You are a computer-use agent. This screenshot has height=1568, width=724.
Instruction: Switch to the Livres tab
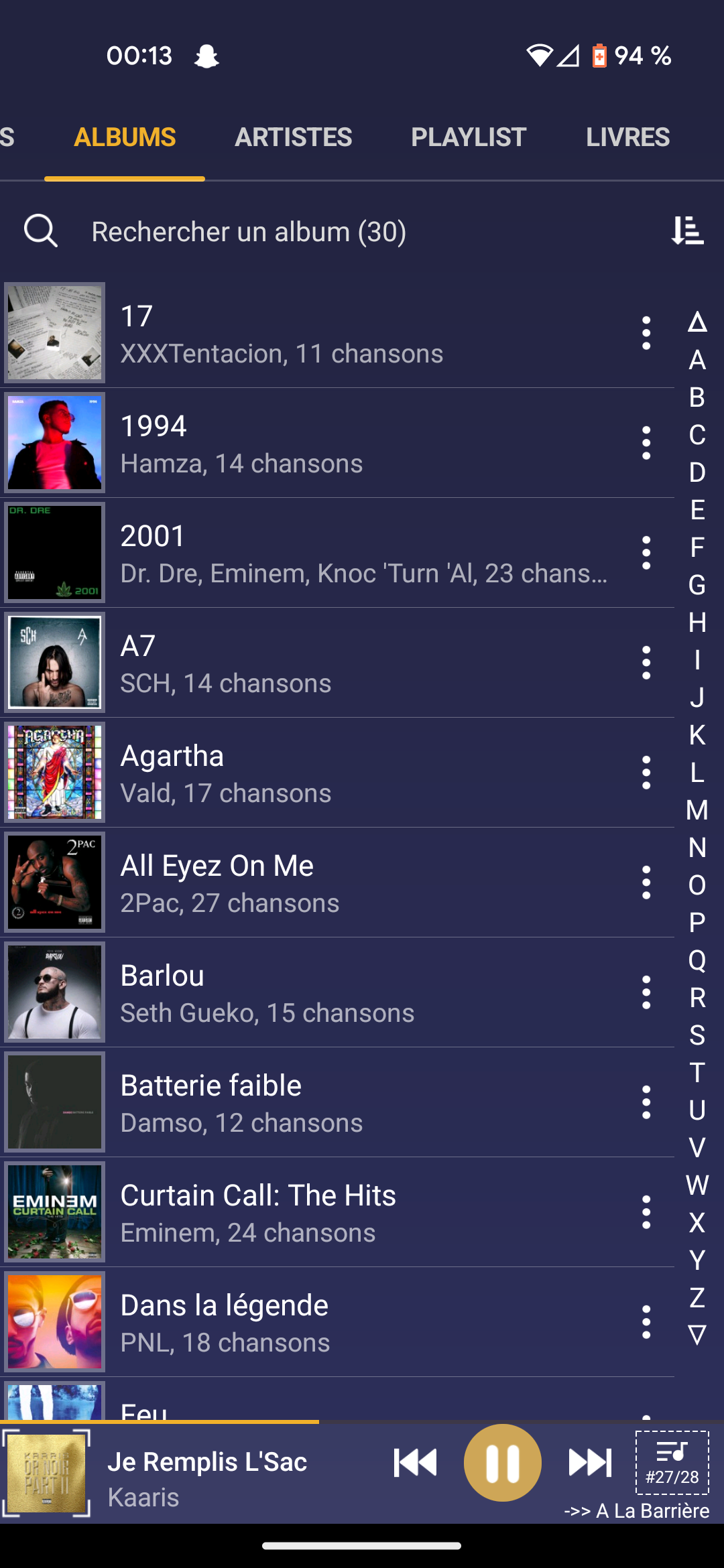(x=627, y=137)
